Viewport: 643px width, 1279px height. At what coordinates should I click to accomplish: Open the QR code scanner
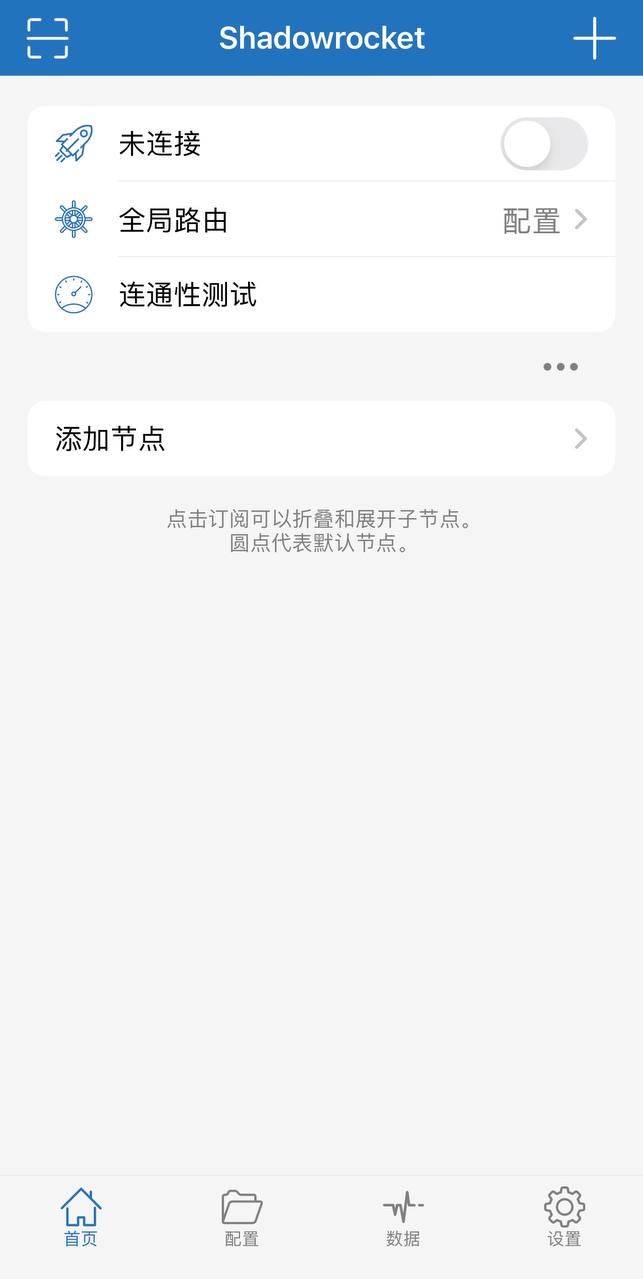(x=48, y=38)
